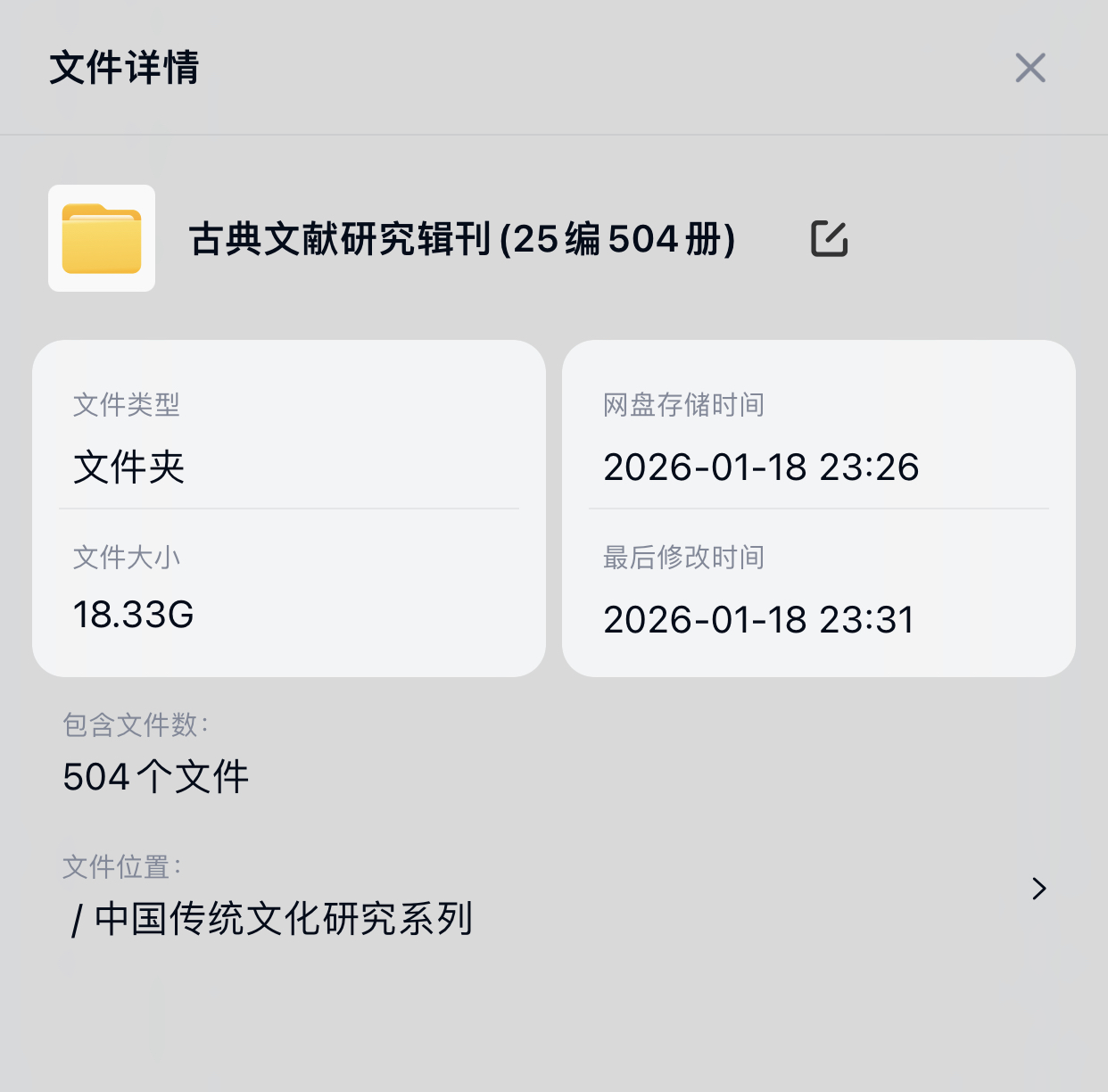The width and height of the screenshot is (1108, 1092).
Task: Open file location 中国传统文化研究系列
Action: [x=1038, y=889]
